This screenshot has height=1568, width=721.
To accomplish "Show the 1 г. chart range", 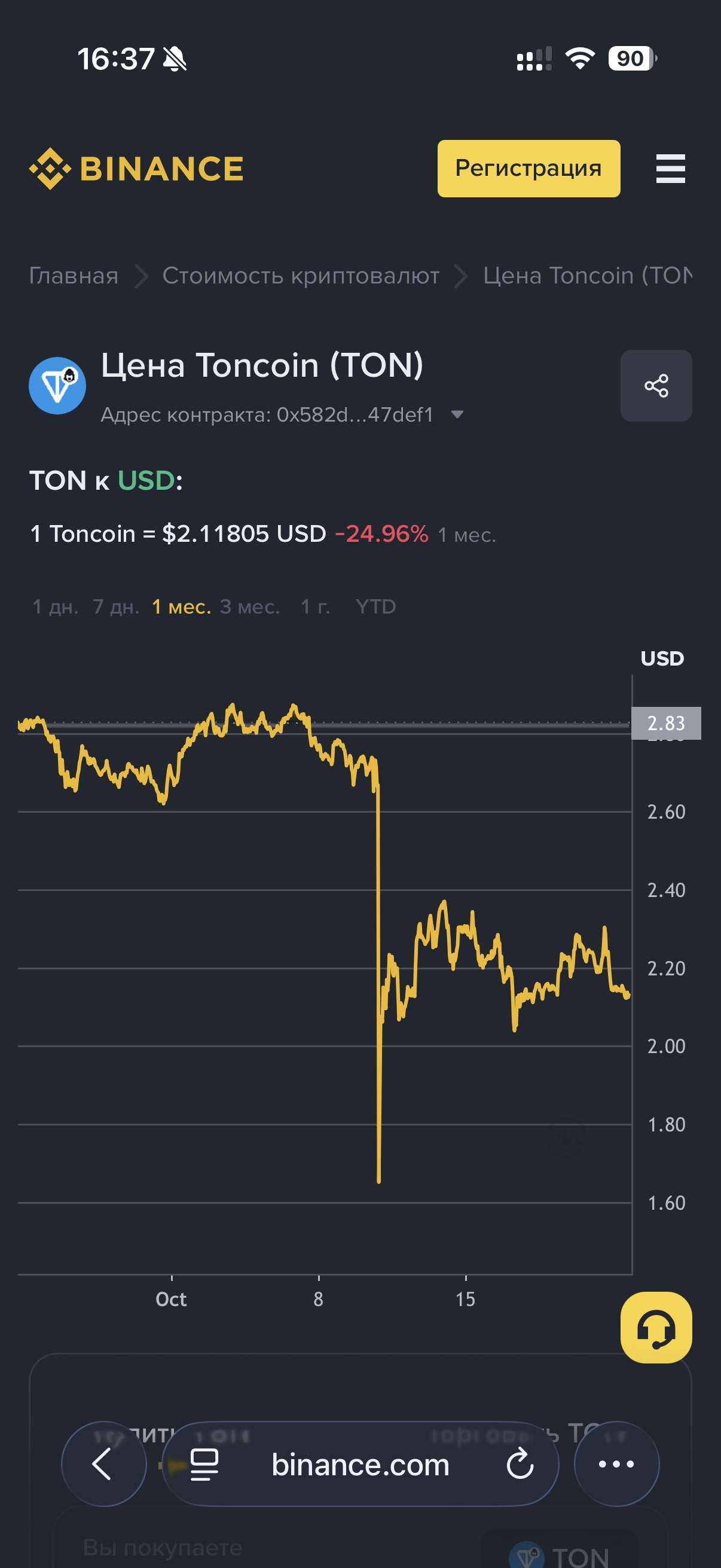I will click(315, 606).
